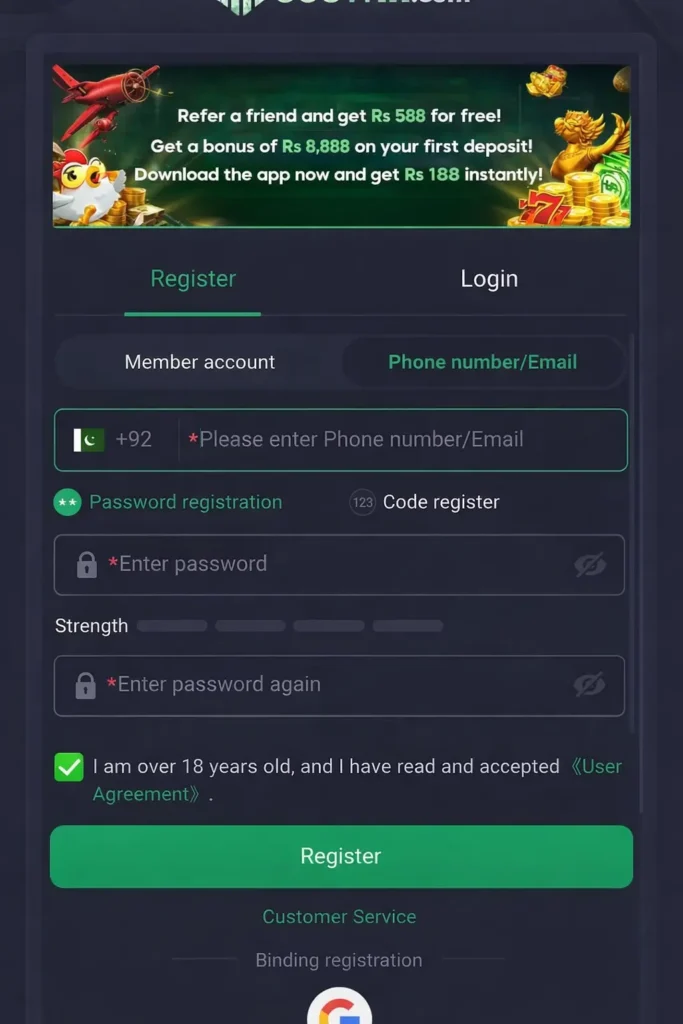Switch to Code register method
Screen dimensions: 683x1024
tap(426, 502)
